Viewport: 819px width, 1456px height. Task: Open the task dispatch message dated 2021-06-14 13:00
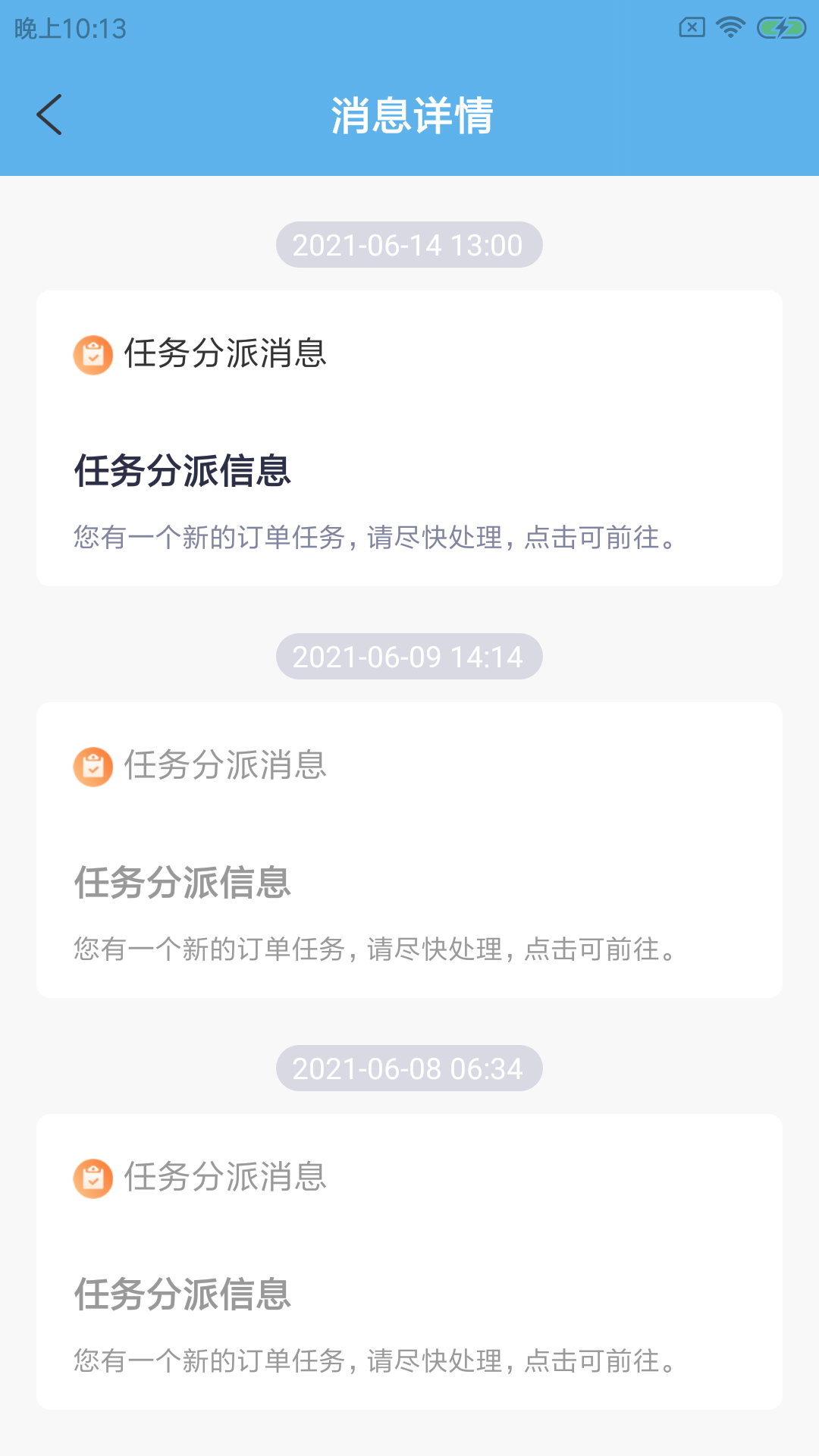coord(409,438)
